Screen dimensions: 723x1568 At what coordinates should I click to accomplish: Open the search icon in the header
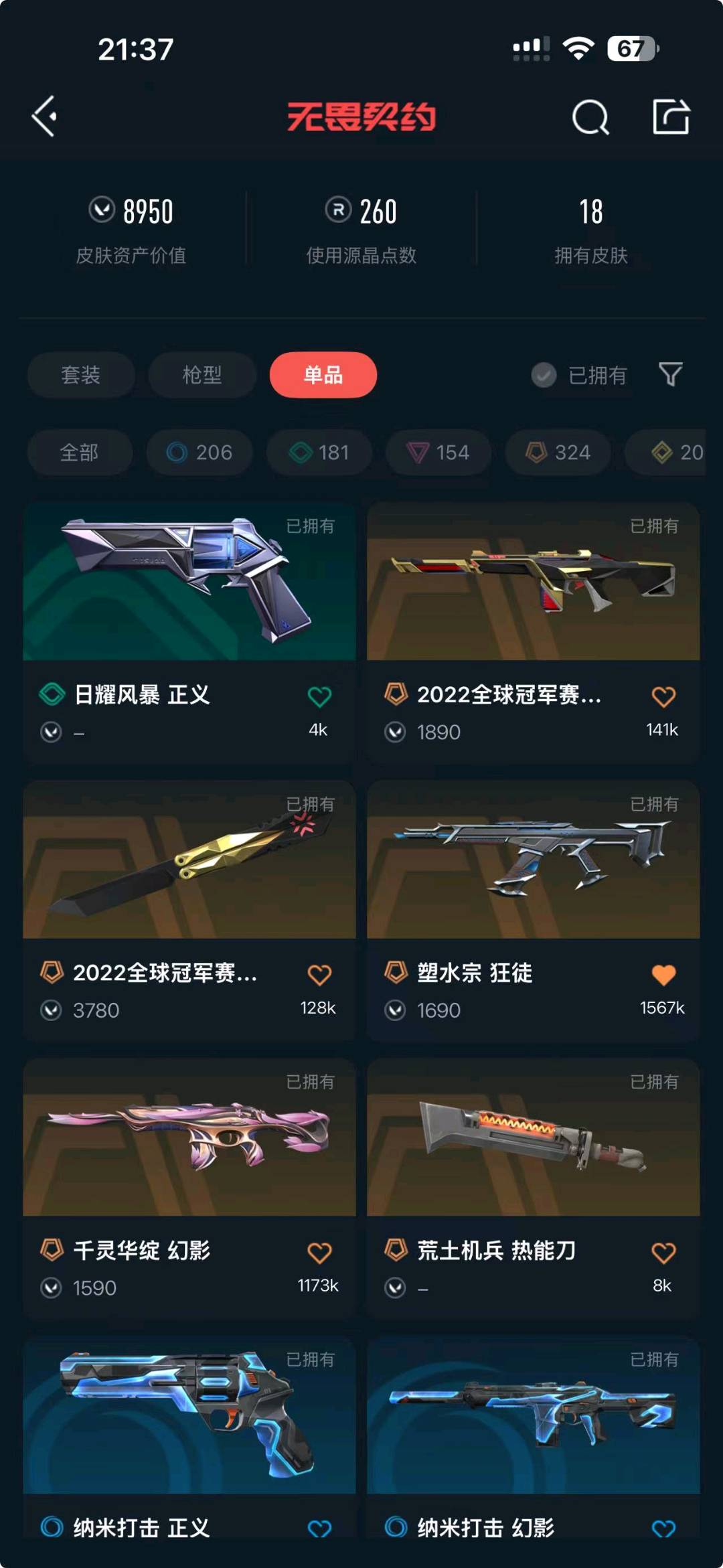(x=590, y=118)
